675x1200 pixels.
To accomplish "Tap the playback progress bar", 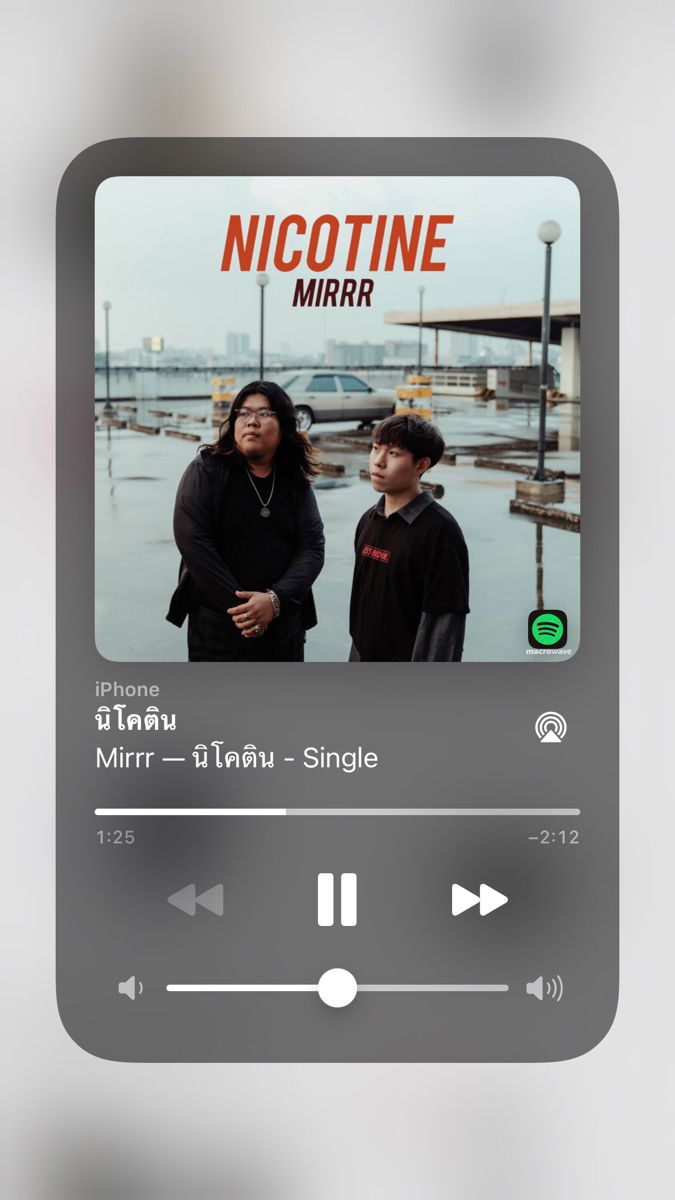I will point(337,812).
